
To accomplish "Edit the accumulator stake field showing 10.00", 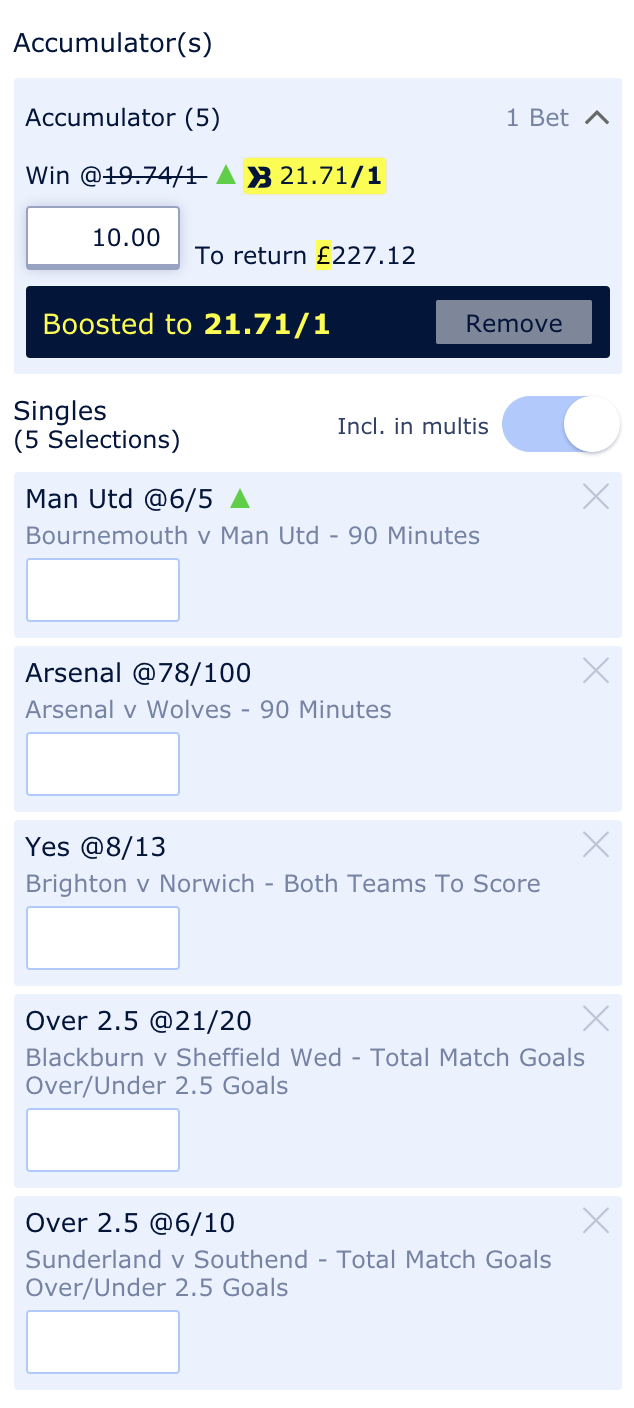I will coord(103,238).
